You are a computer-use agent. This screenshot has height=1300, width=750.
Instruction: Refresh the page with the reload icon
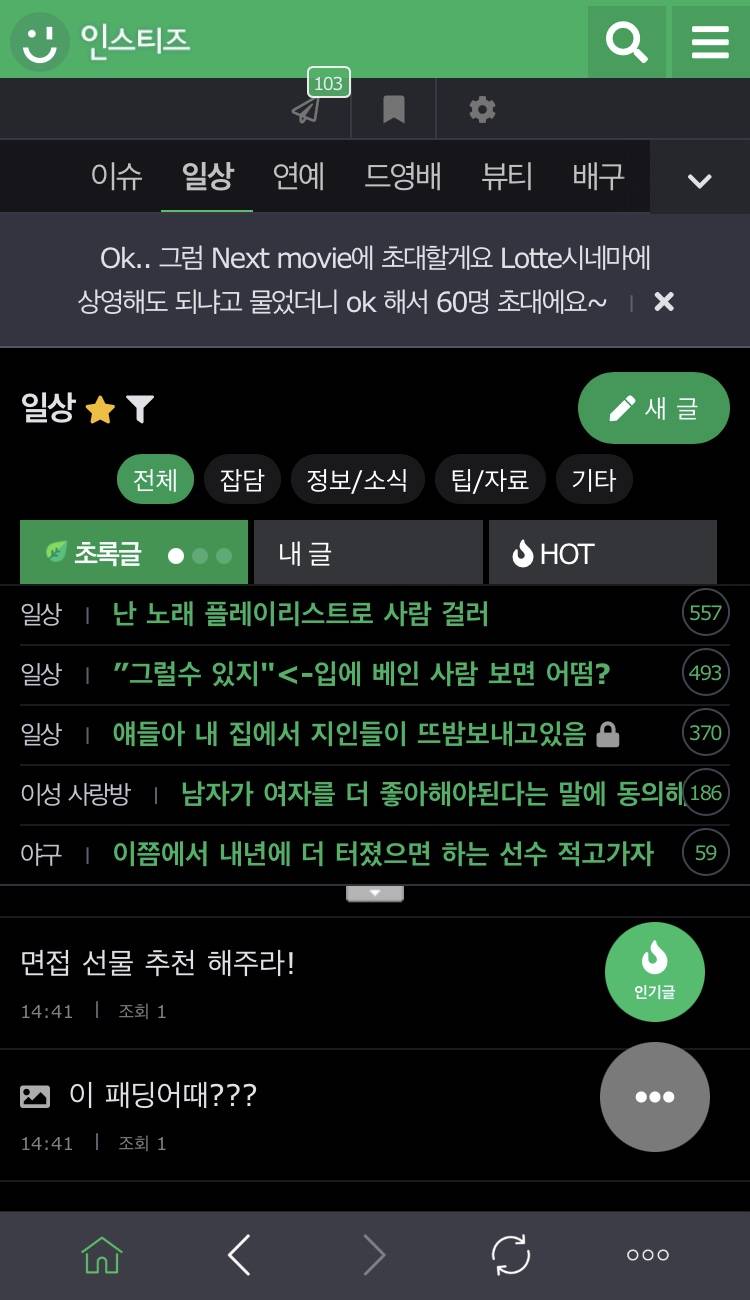pos(511,1254)
